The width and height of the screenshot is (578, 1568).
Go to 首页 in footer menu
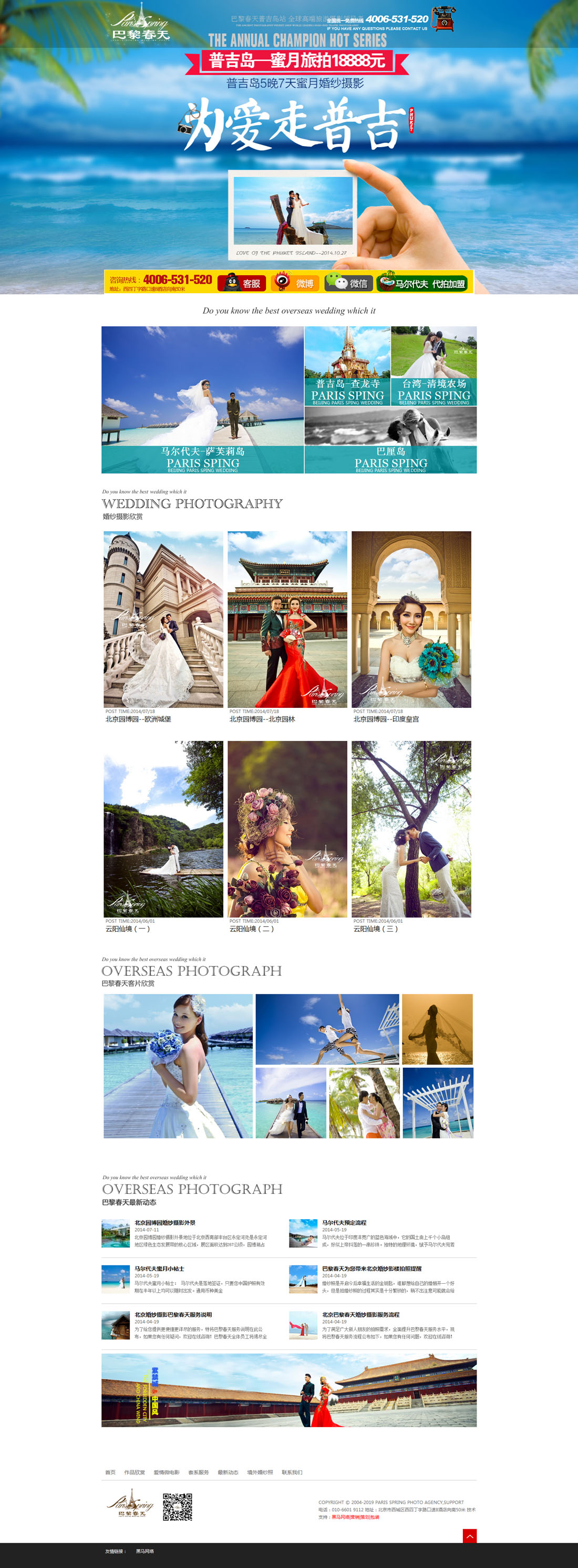click(x=110, y=1472)
